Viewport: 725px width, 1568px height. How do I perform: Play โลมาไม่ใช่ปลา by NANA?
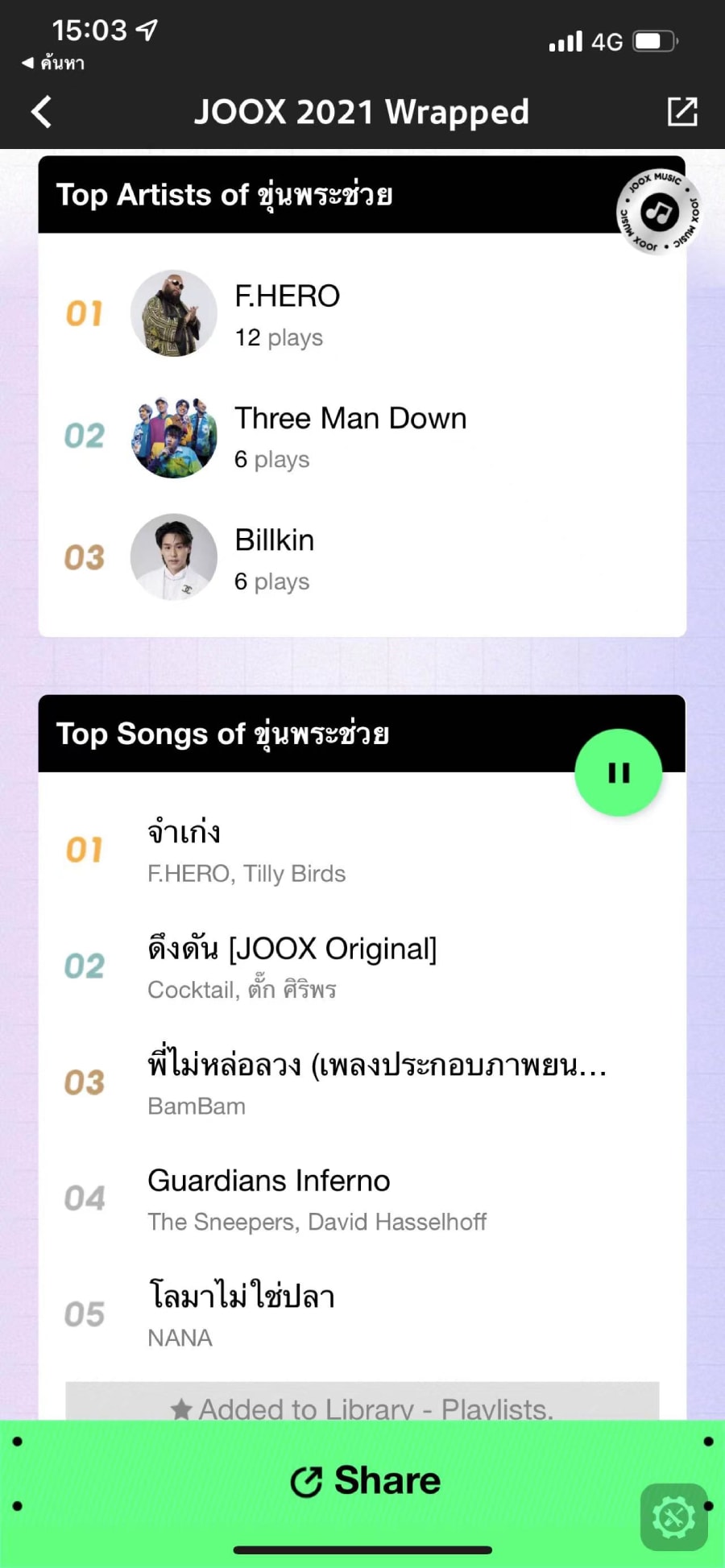point(241,1314)
